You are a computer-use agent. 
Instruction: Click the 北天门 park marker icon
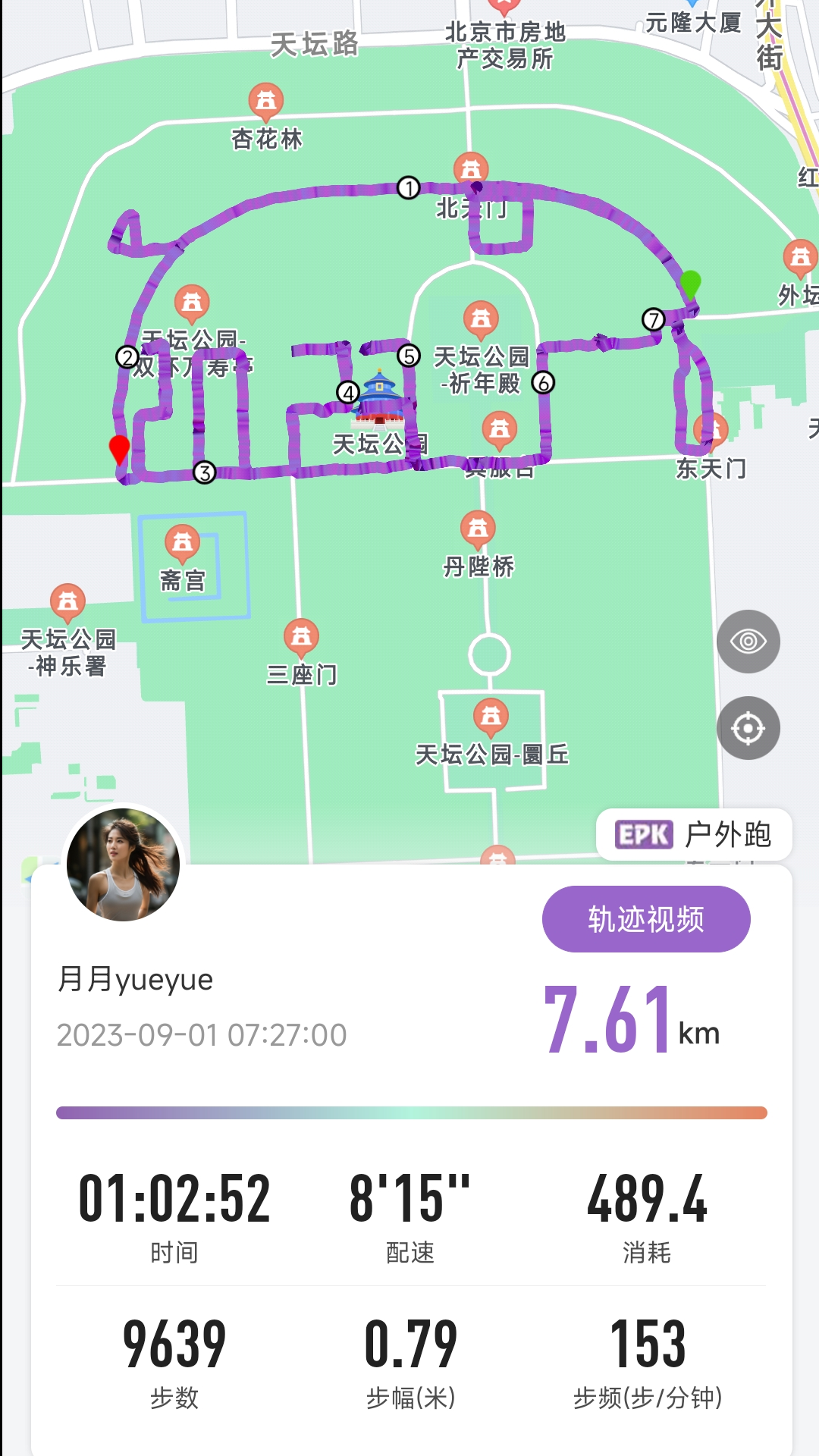pos(470,168)
